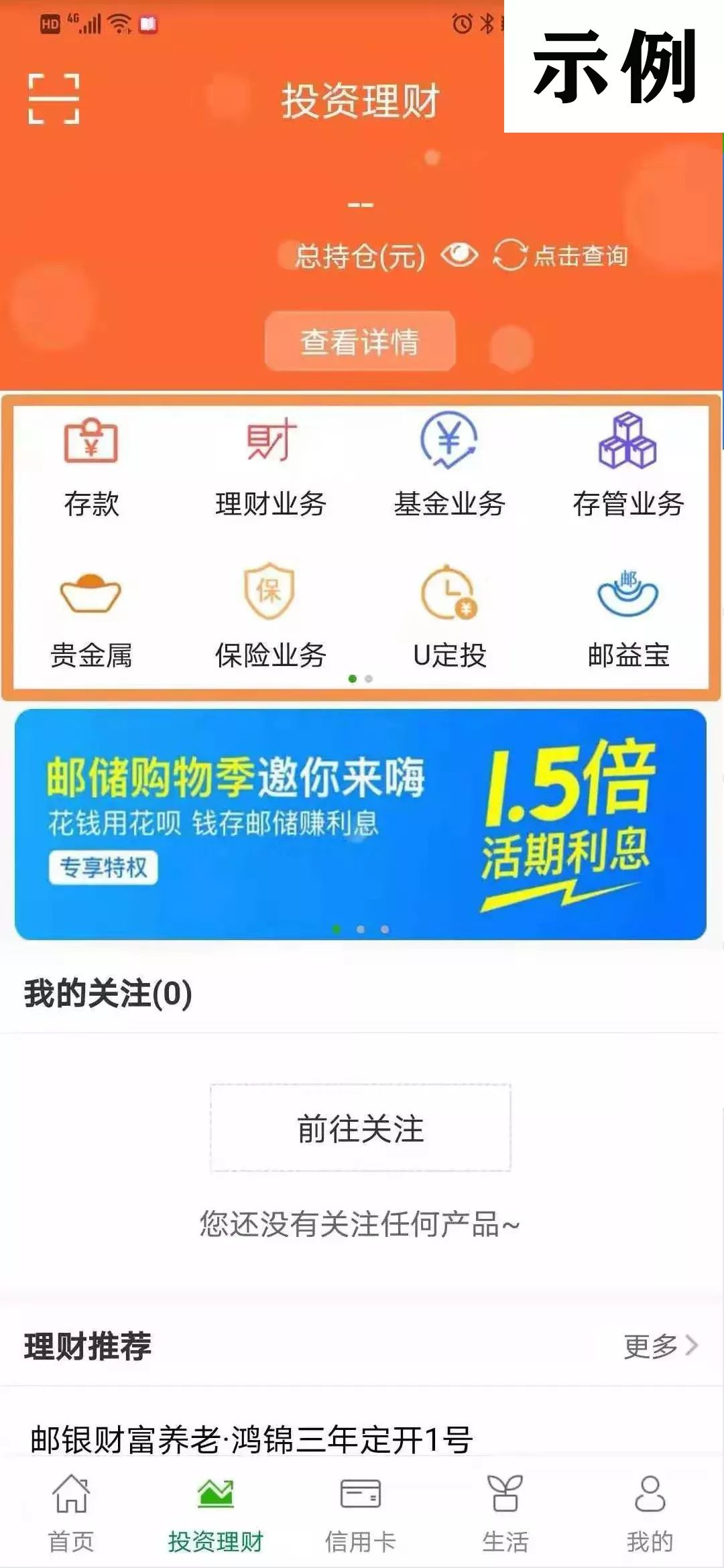
Task: Open 存款 service
Action: pyautogui.click(x=91, y=466)
